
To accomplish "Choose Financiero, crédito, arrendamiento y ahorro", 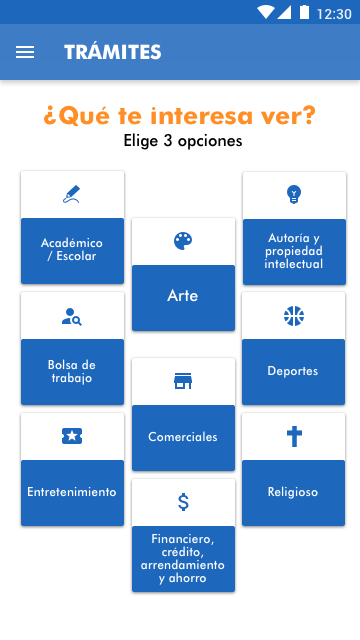I will [183, 536].
